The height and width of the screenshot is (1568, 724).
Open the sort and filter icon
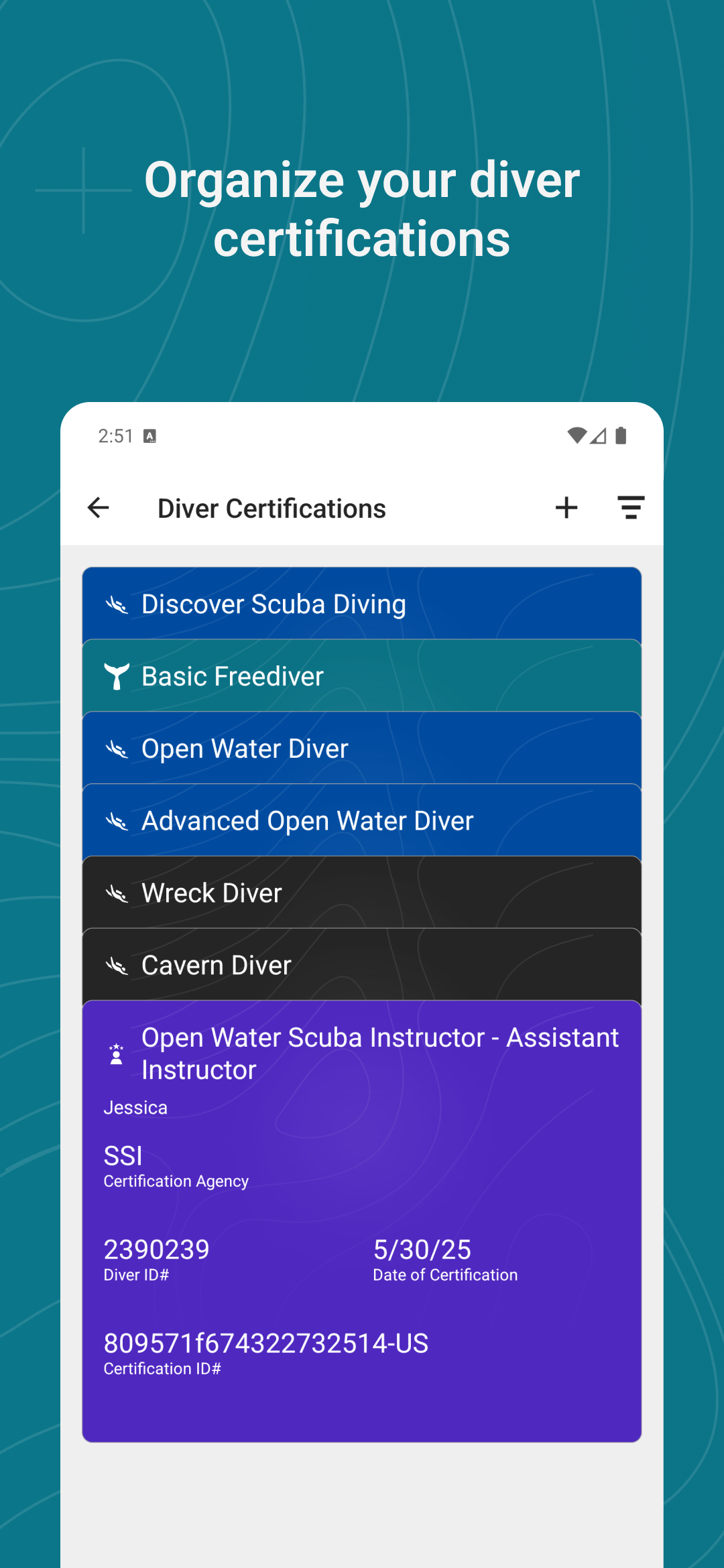631,507
